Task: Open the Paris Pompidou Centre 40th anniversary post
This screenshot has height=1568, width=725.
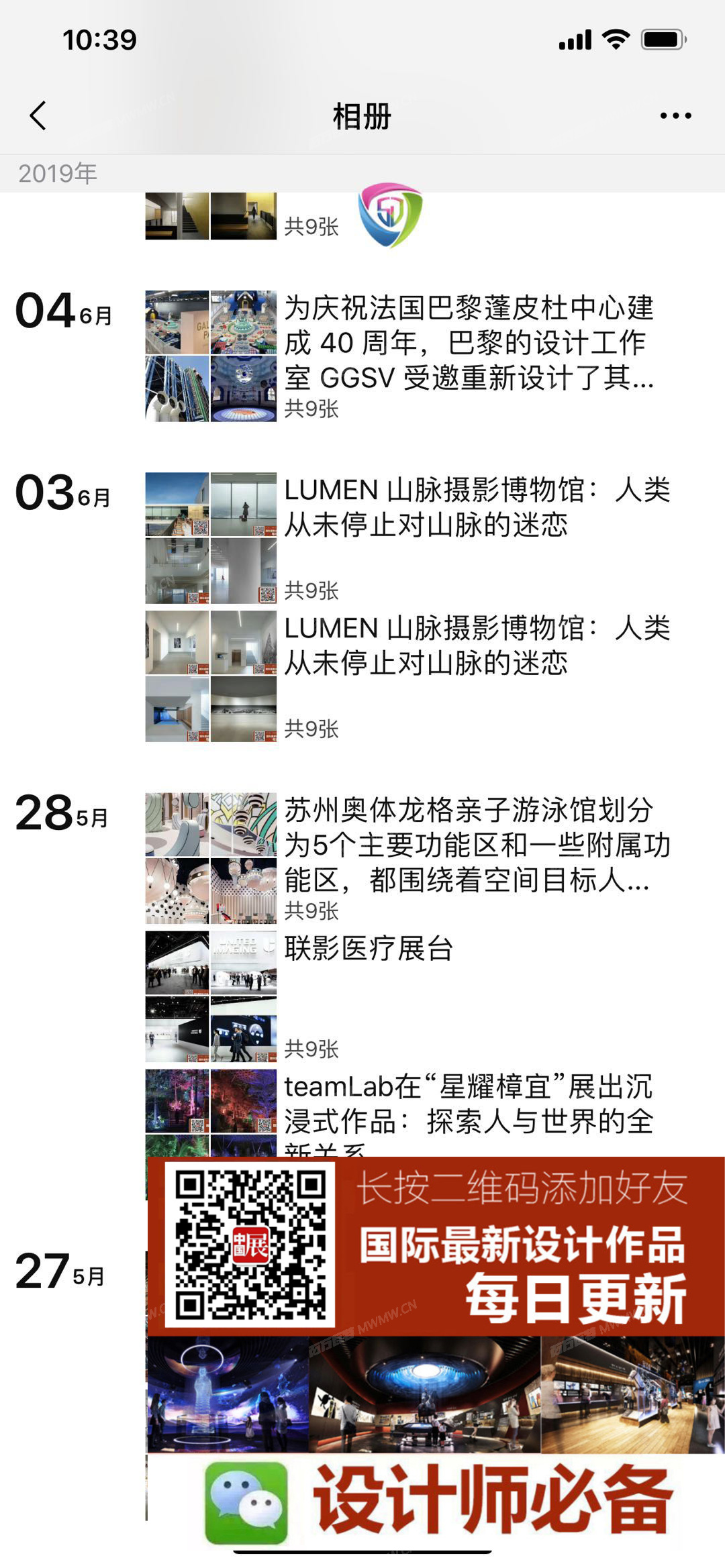Action: tap(468, 343)
